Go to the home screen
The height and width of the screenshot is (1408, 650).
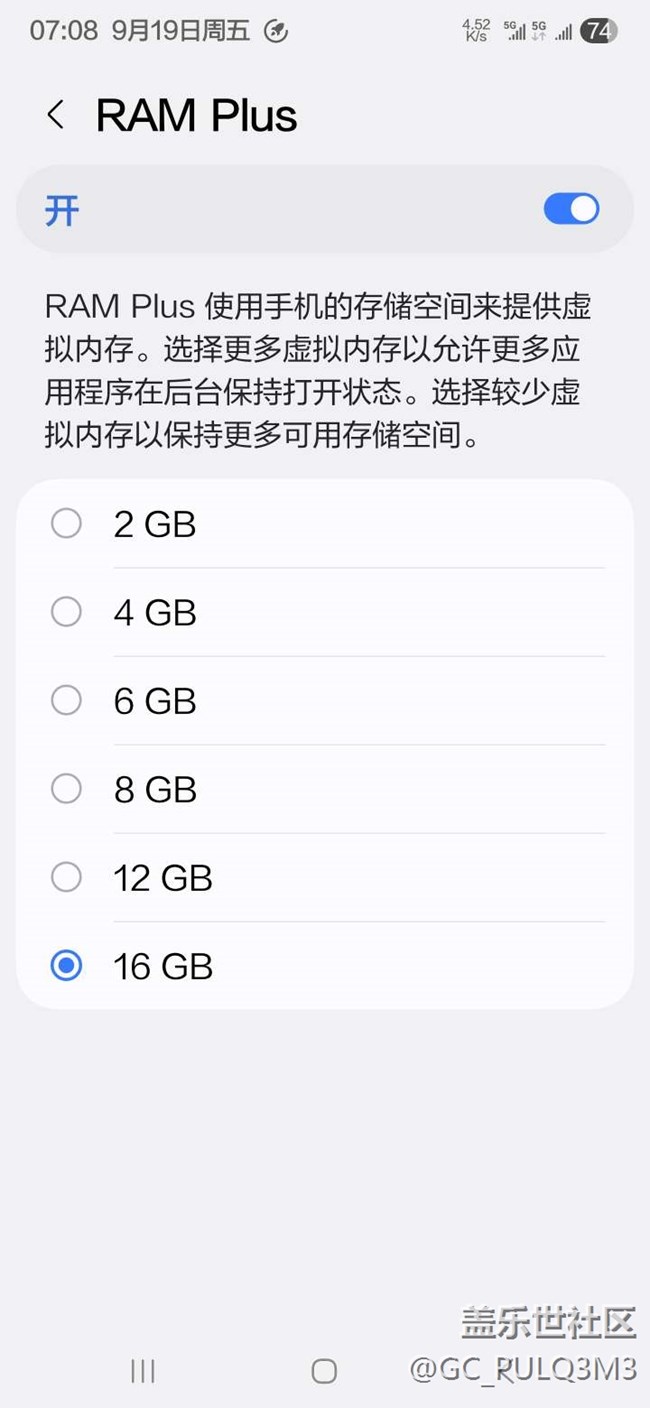pos(324,1371)
